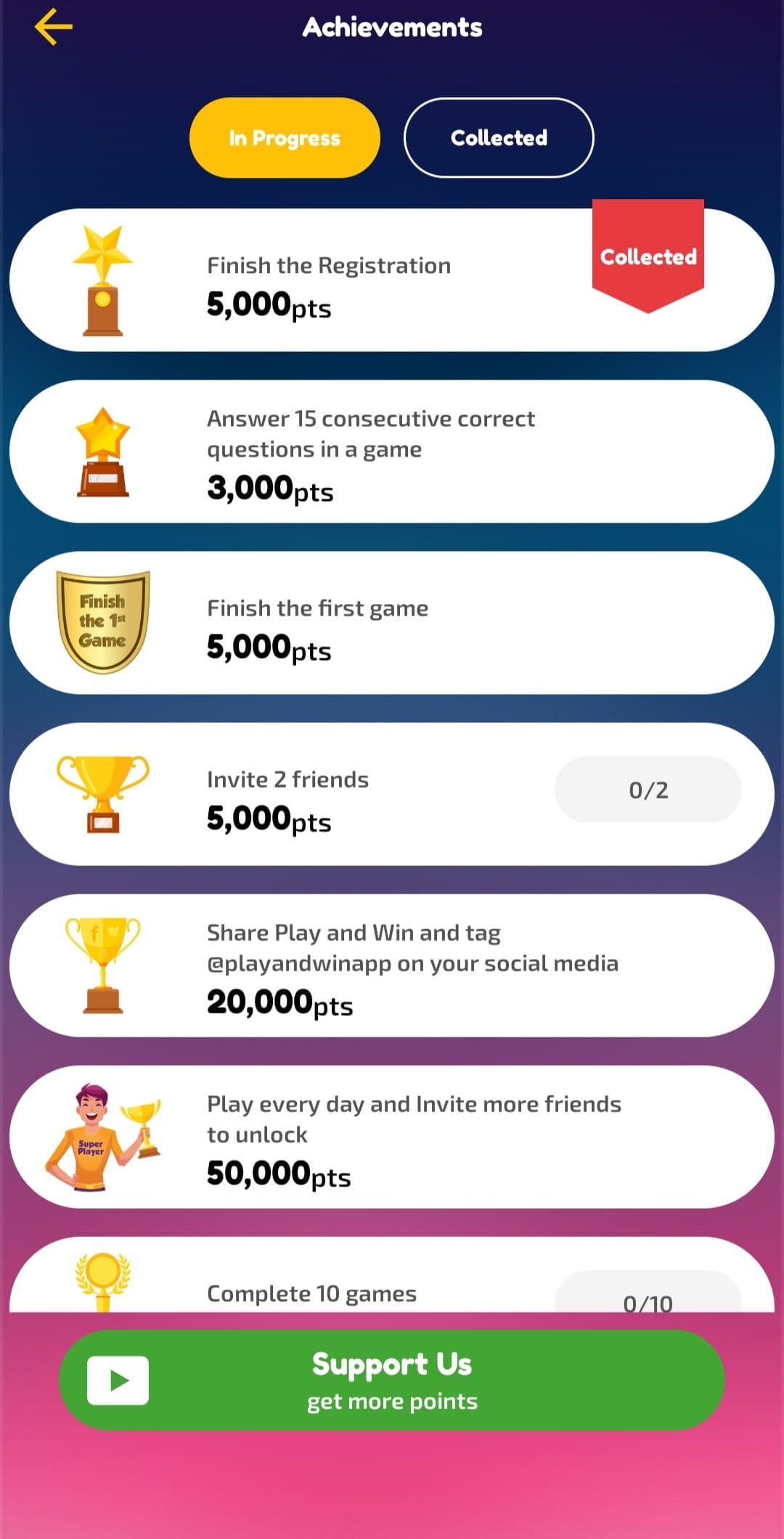784x1539 pixels.
Task: Tap Support Us to get more points
Action: click(392, 1380)
